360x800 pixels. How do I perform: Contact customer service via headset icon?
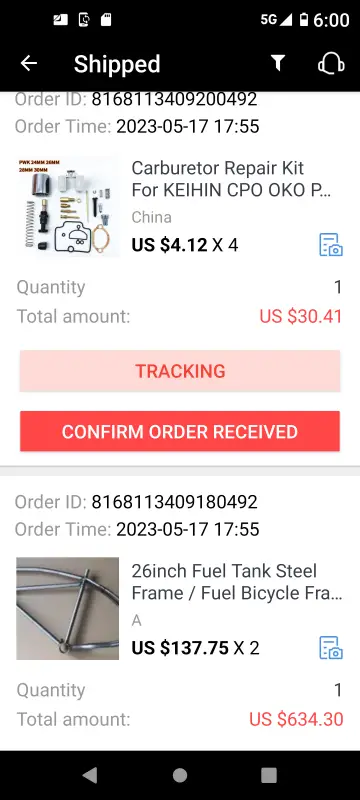tap(331, 64)
